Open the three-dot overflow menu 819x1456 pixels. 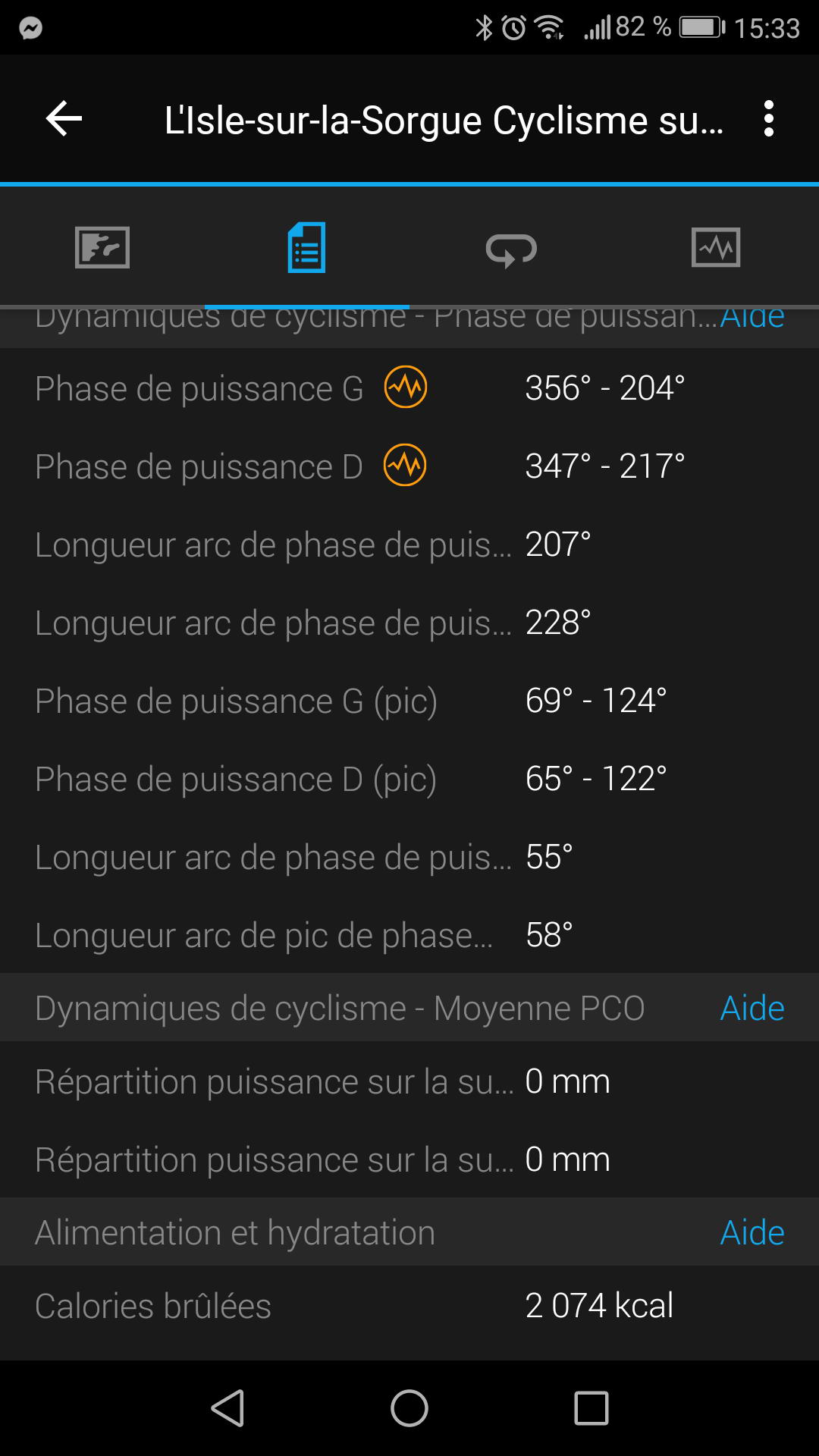769,119
